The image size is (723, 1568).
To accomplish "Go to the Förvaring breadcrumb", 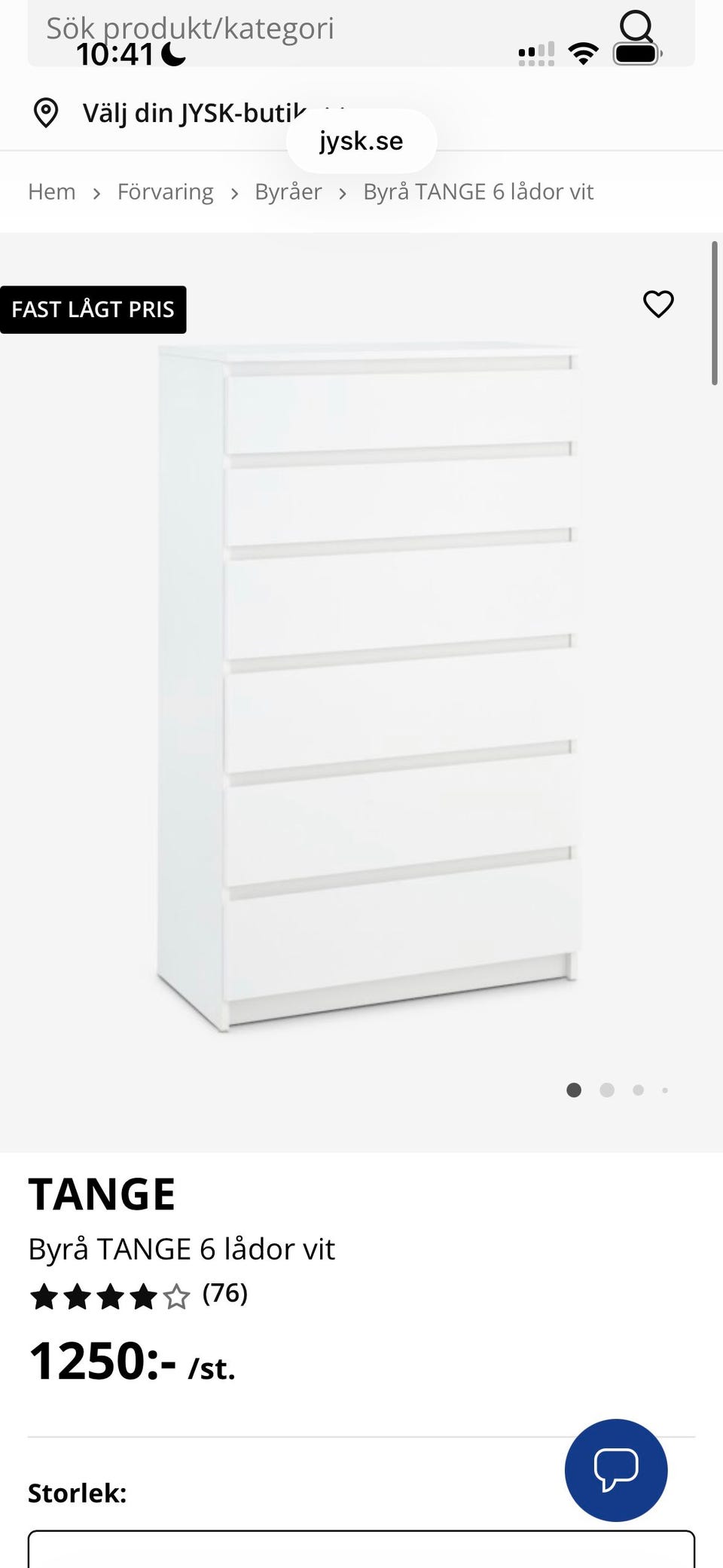I will click(166, 192).
